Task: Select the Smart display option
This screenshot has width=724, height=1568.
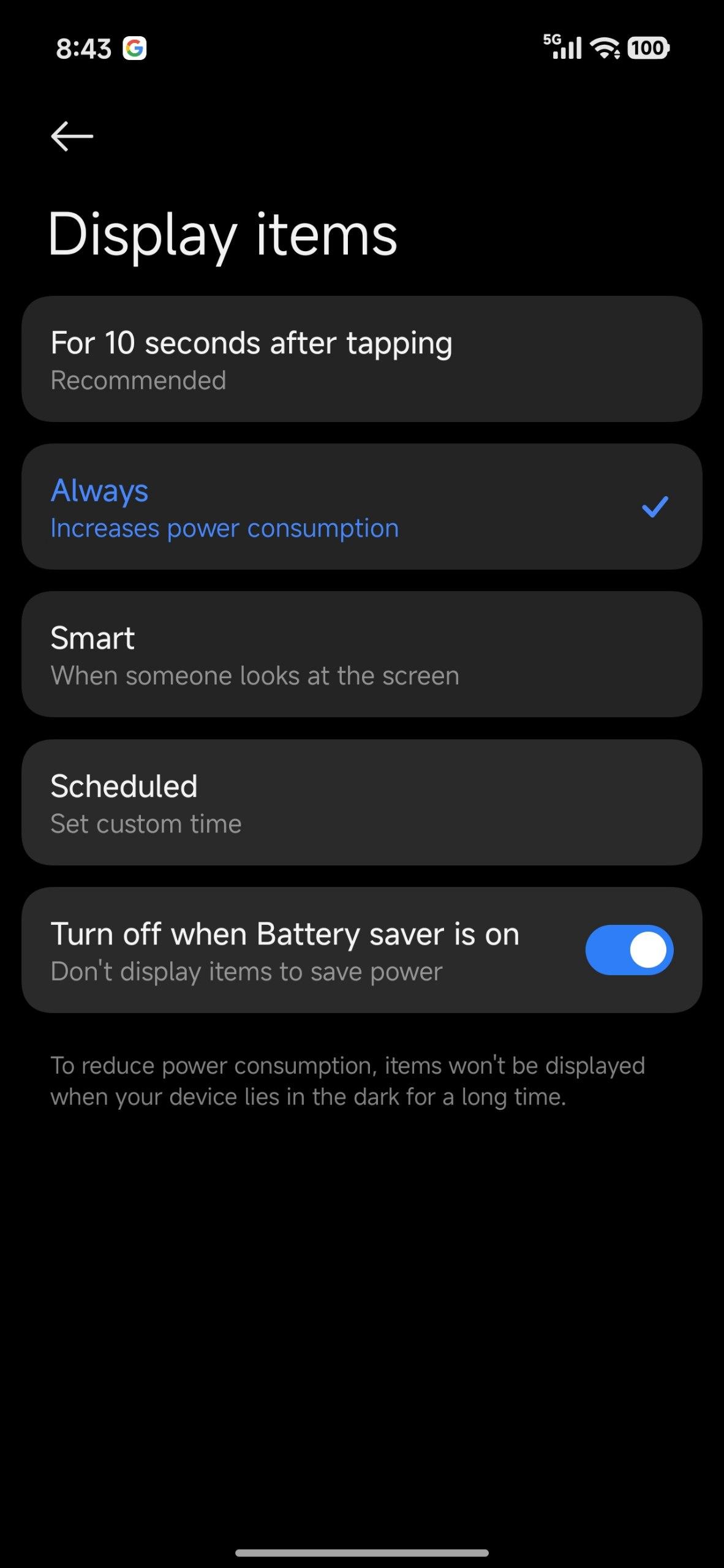Action: click(361, 655)
